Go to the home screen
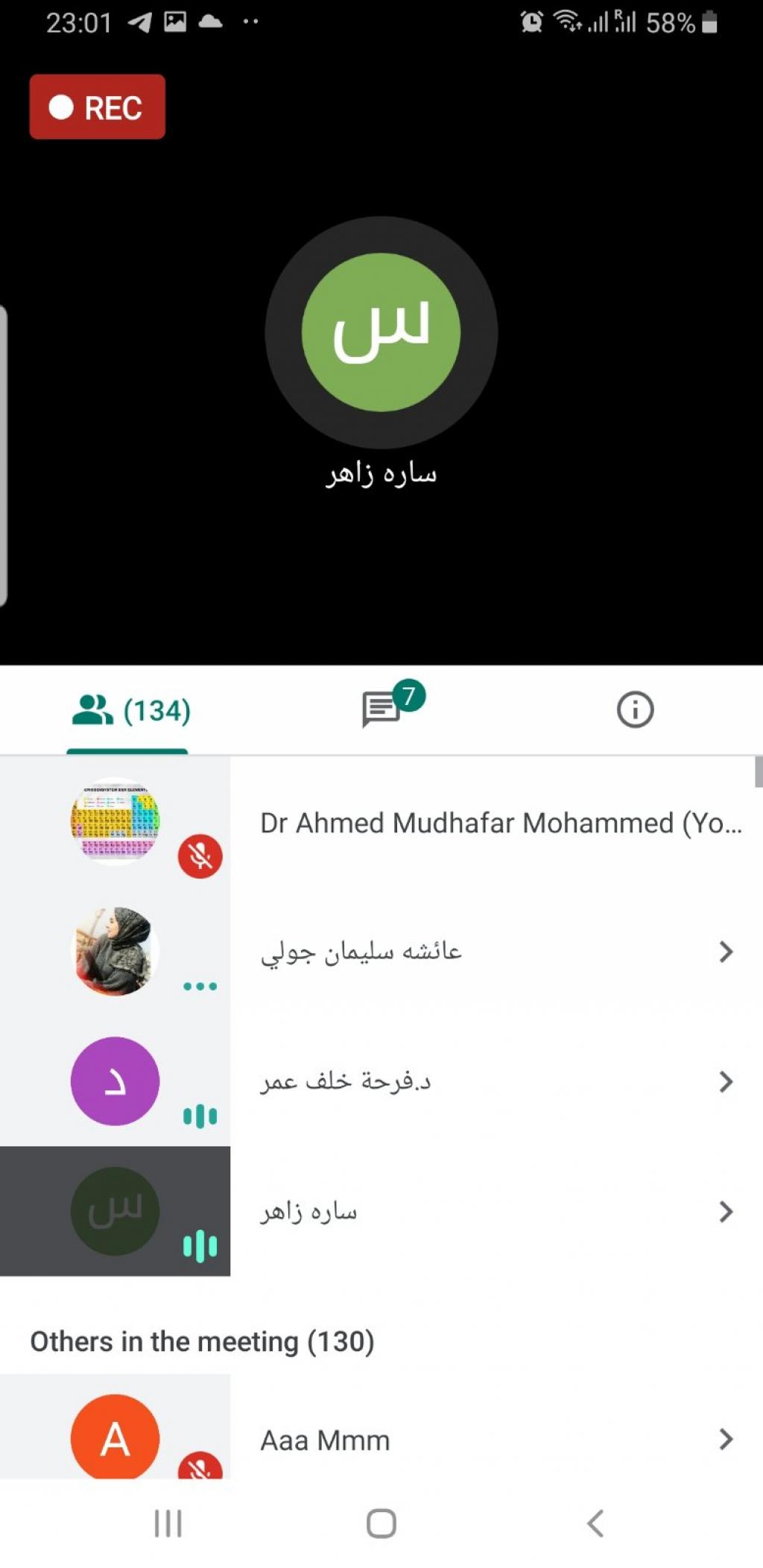The height and width of the screenshot is (1568, 763). click(x=381, y=1523)
